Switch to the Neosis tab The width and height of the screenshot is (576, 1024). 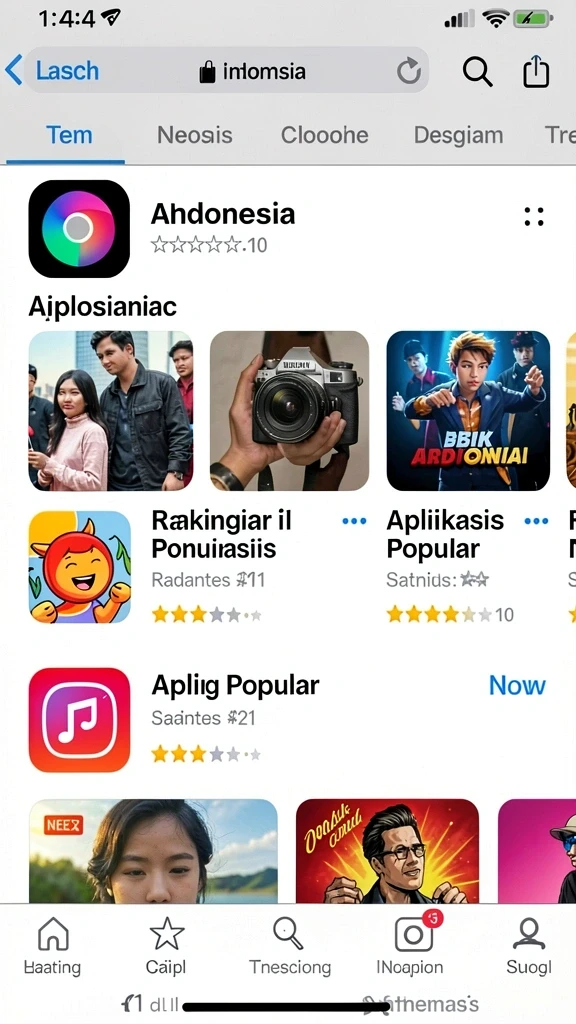point(195,135)
